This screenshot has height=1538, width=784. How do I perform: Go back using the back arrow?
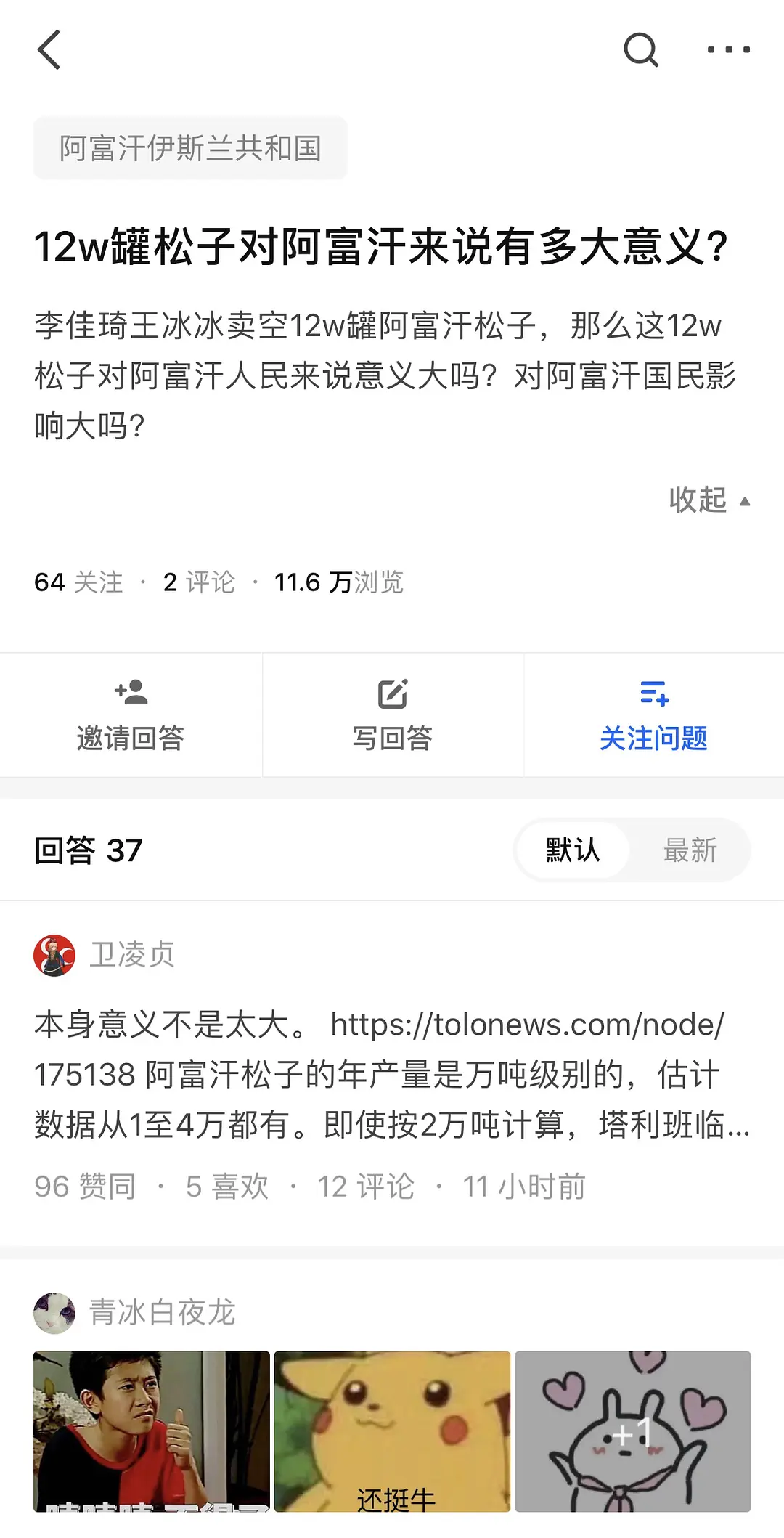tap(49, 50)
